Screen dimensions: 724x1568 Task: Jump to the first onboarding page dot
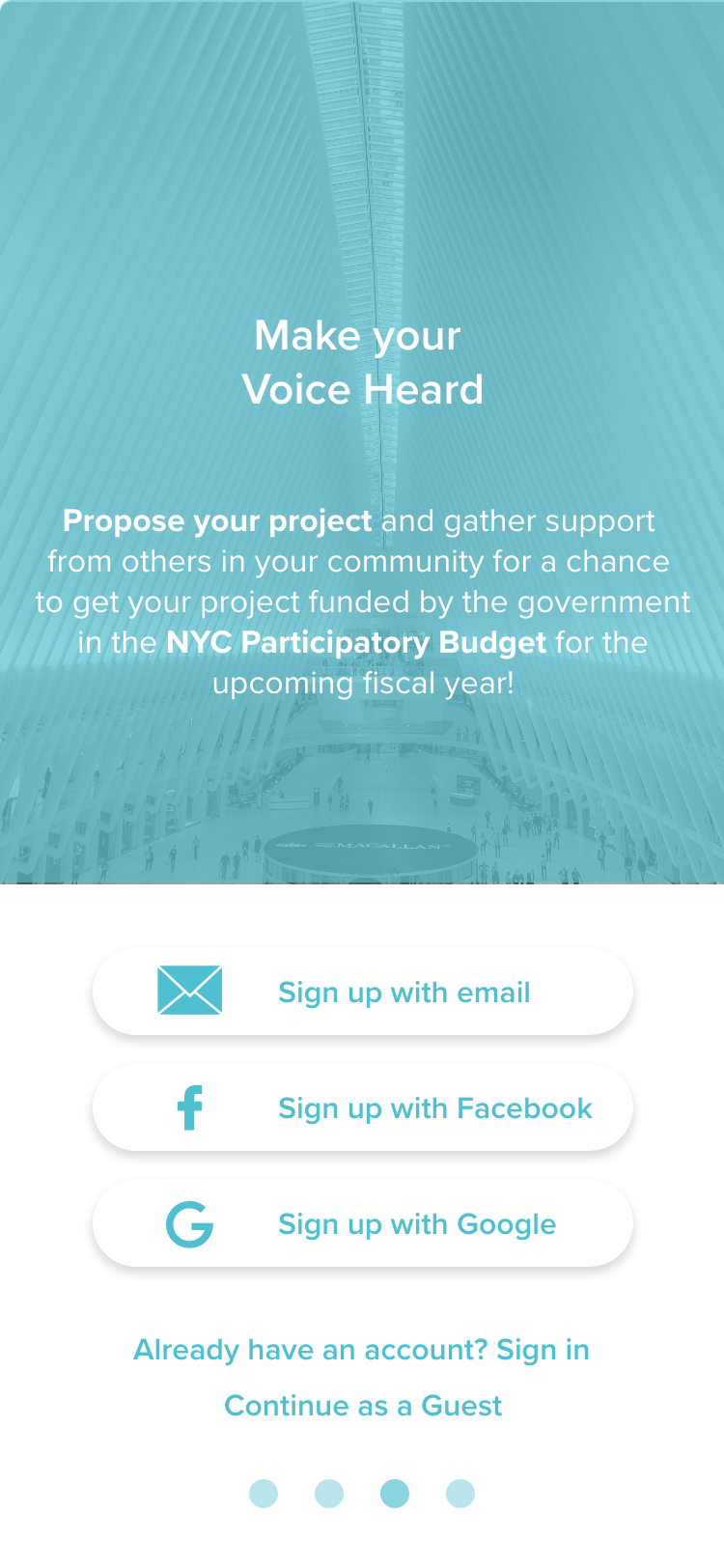tap(264, 1494)
